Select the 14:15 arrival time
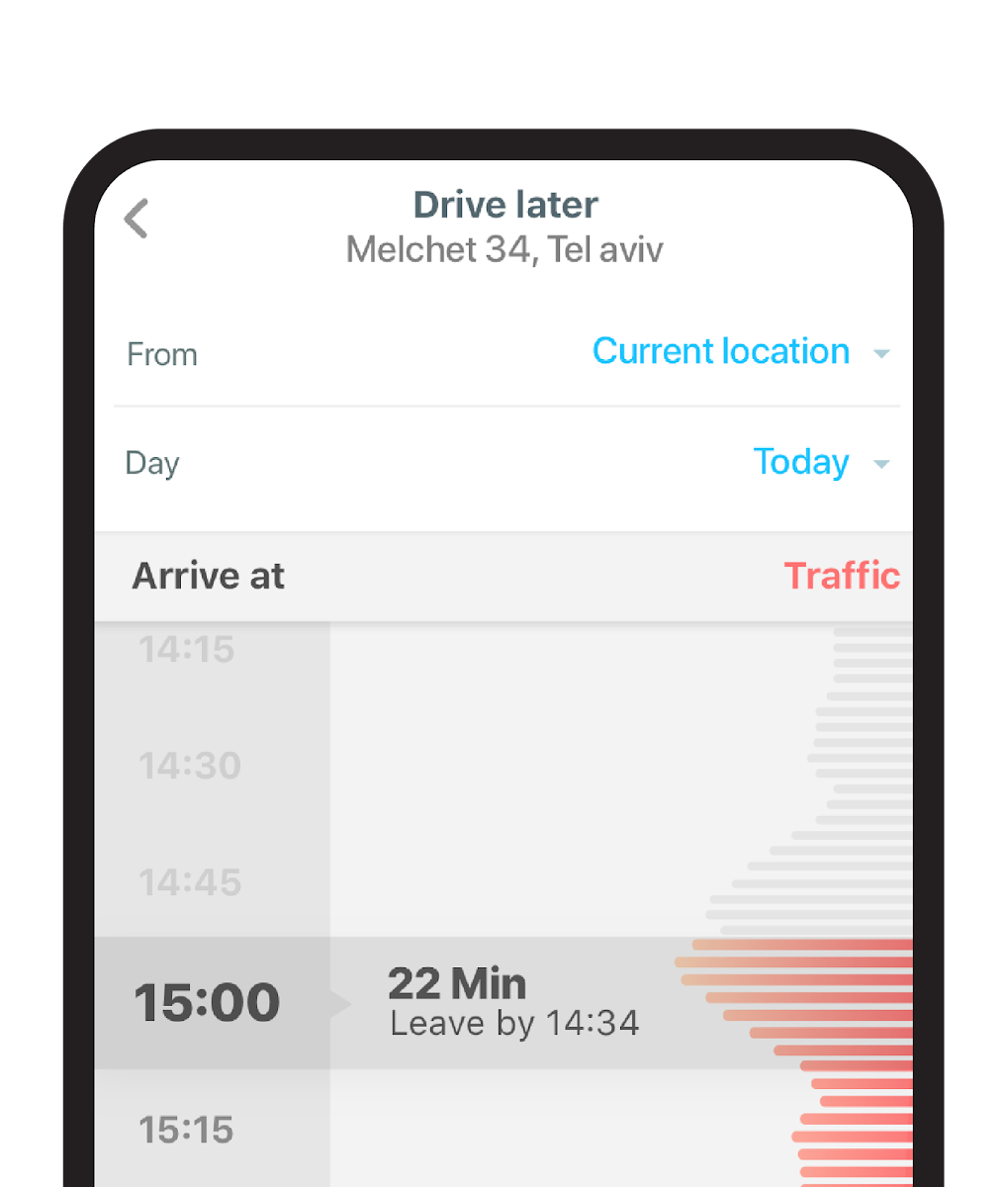Image resolution: width=1008 pixels, height=1187 pixels. 186,650
